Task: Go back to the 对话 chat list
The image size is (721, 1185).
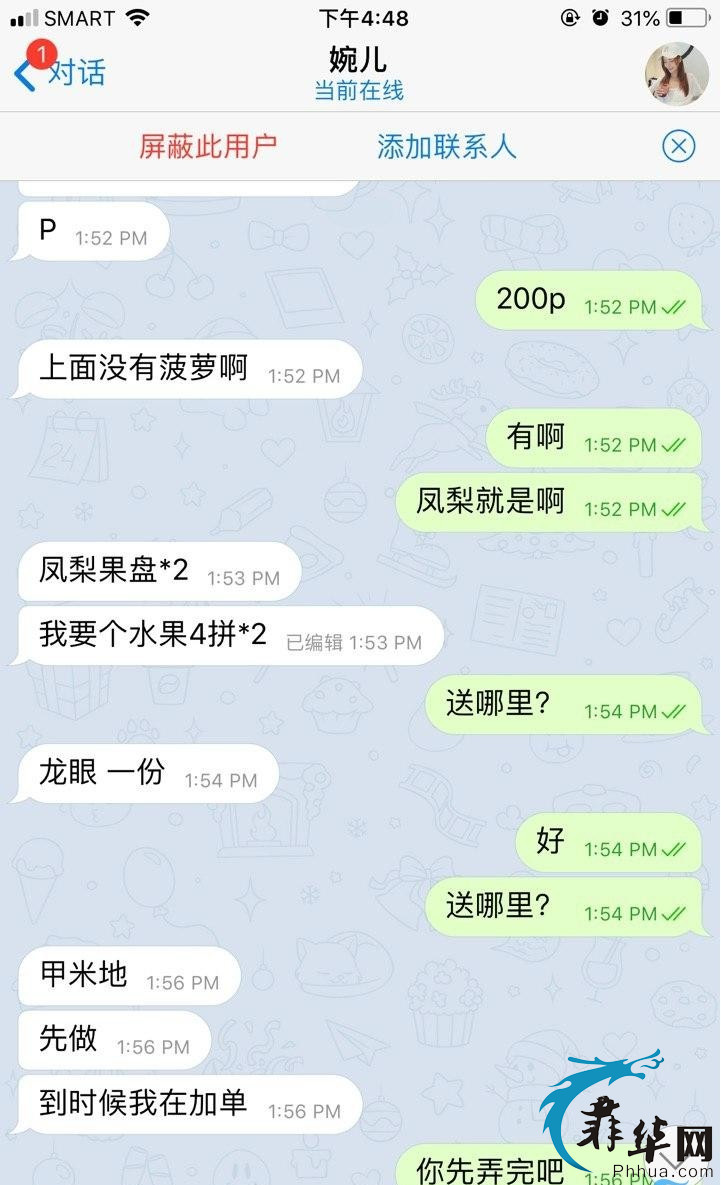Action: [60, 73]
